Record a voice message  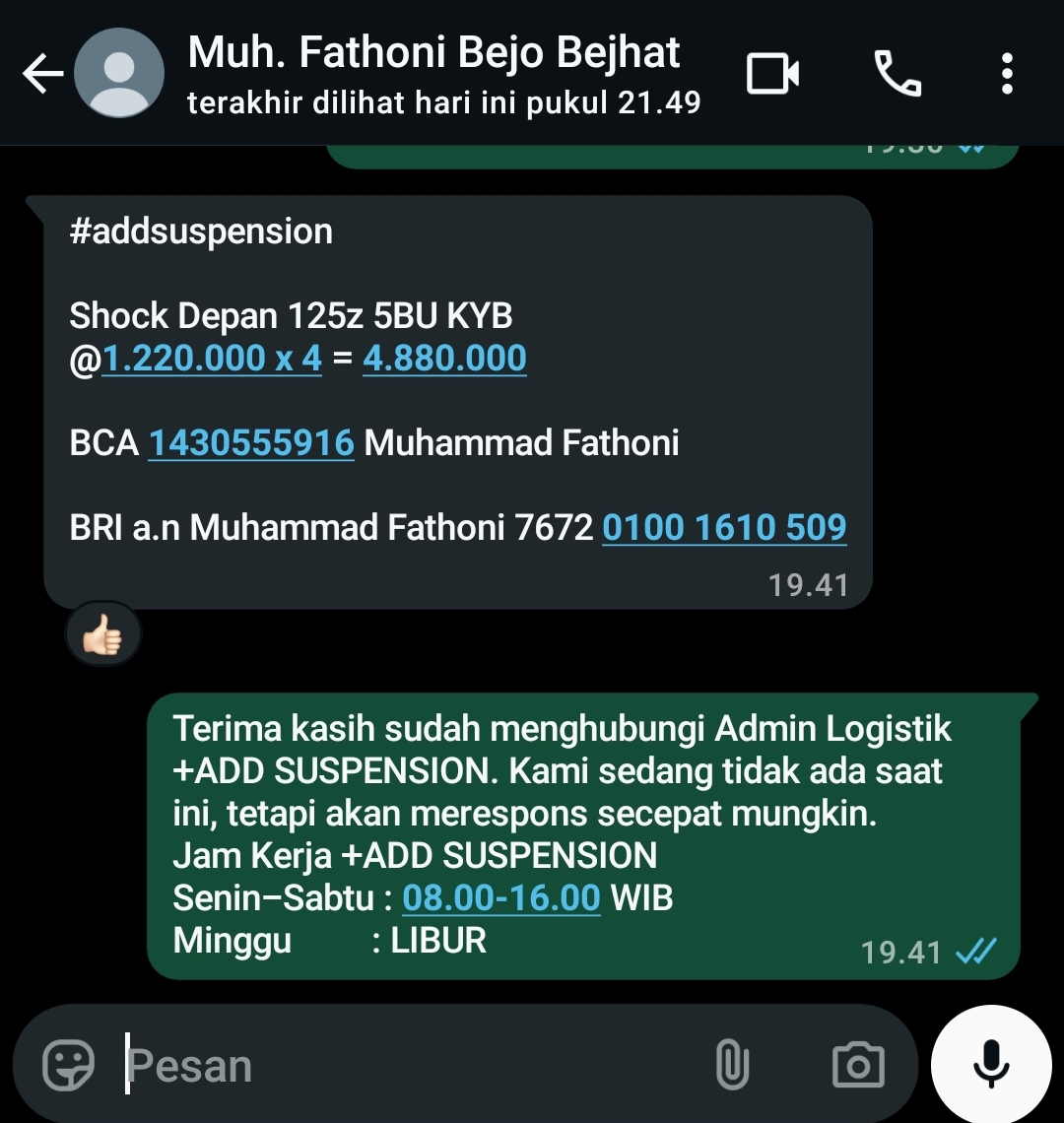[x=990, y=1063]
